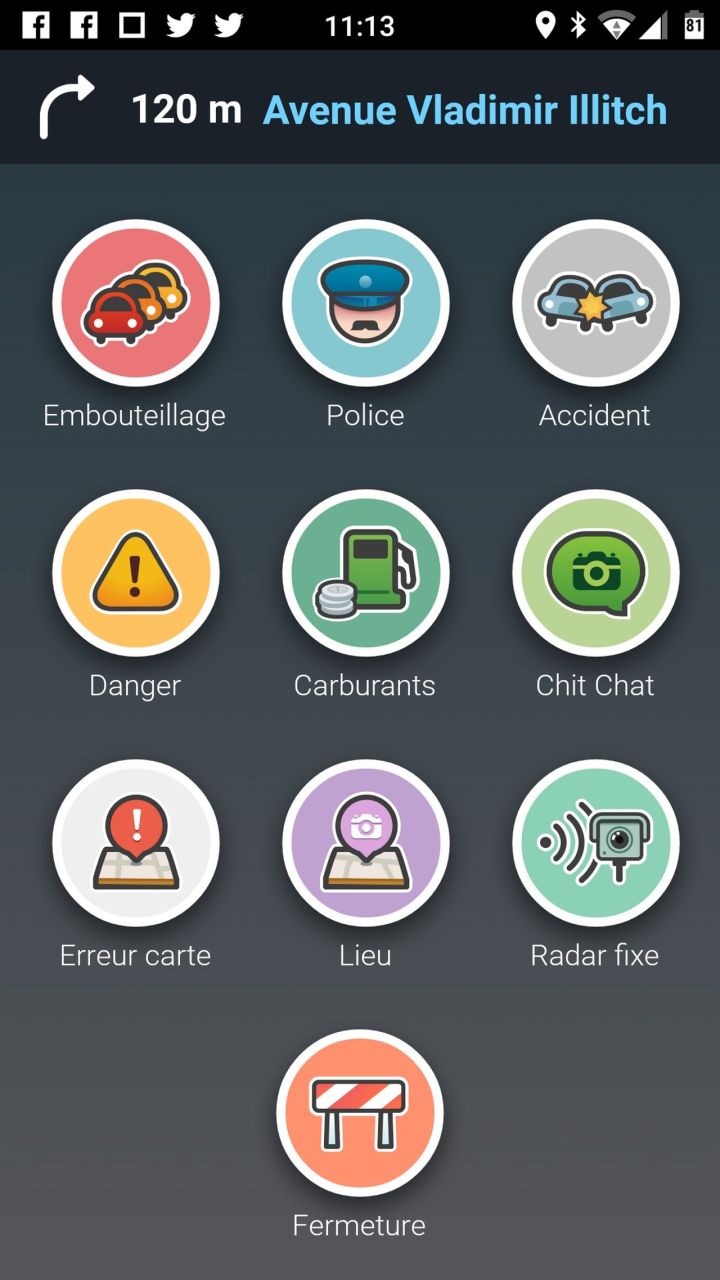Flag a map issue via Erreur carte

(136, 842)
